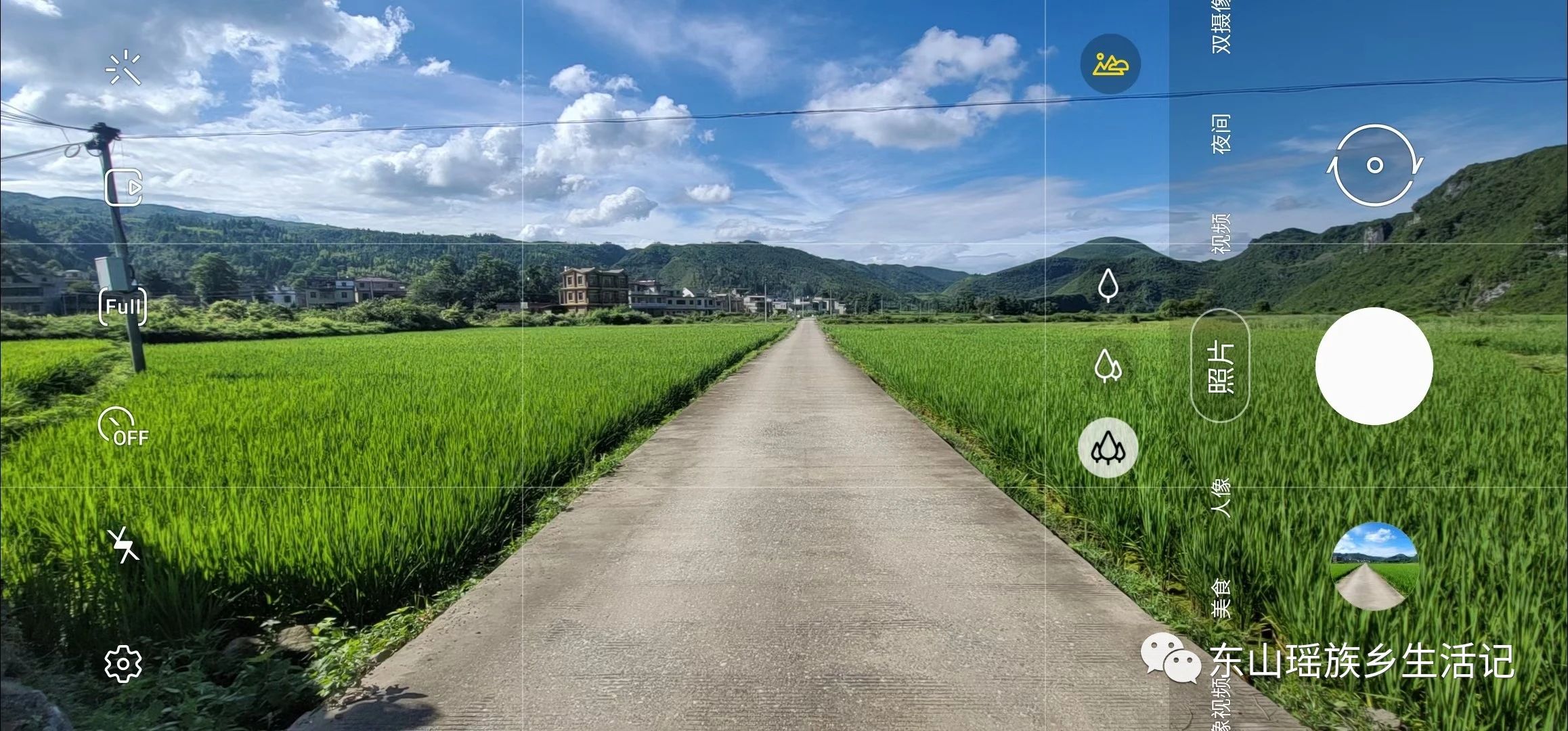Toggle the flash setting
1568x731 pixels.
(123, 545)
